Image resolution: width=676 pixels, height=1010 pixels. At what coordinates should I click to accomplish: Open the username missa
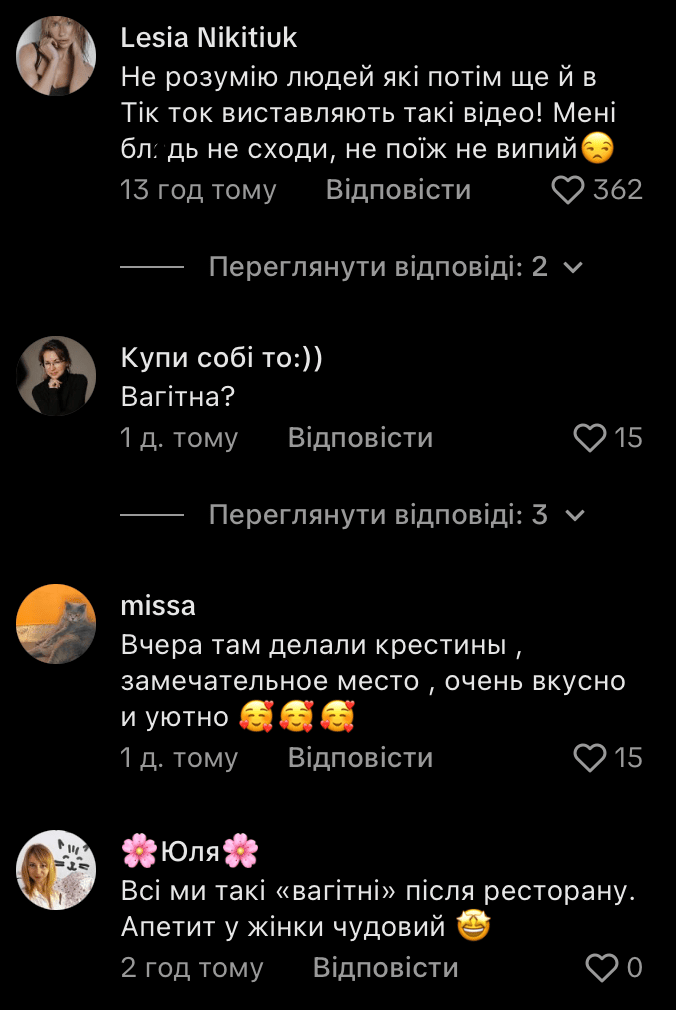[x=157, y=606]
